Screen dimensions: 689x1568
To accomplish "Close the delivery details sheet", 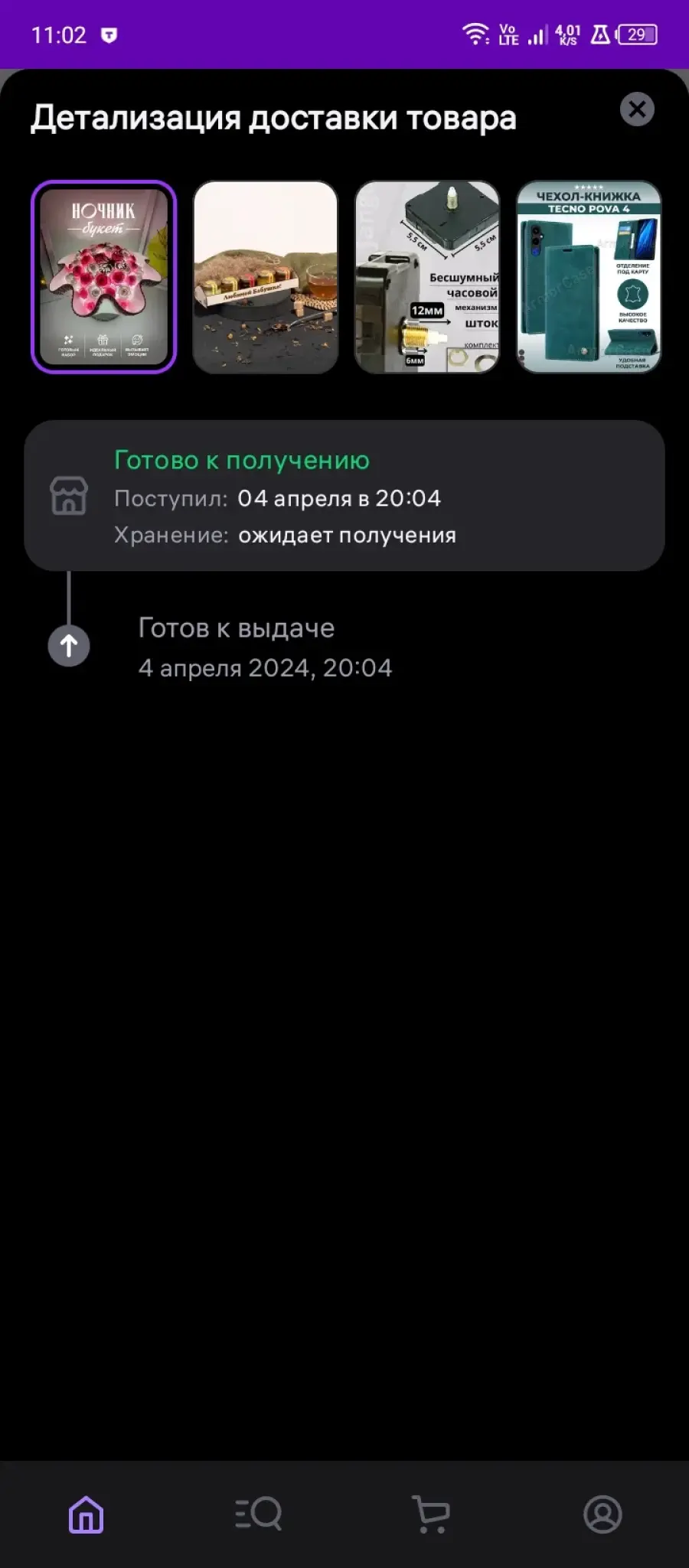I will (637, 109).
